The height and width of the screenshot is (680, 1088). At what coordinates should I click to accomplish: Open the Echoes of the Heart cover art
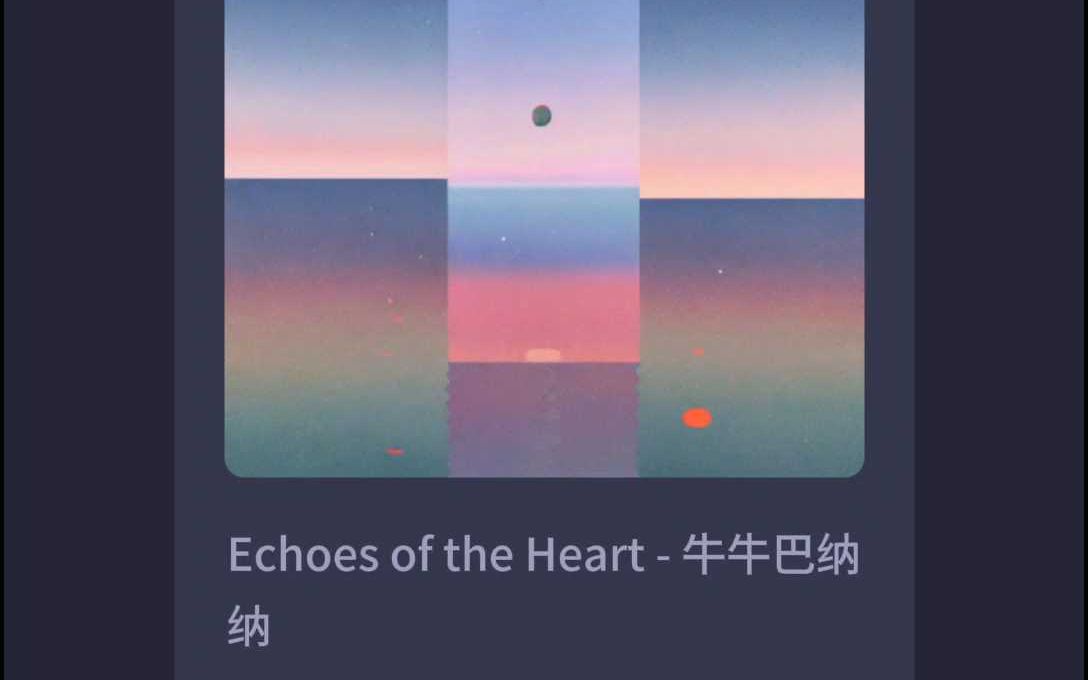click(x=544, y=238)
